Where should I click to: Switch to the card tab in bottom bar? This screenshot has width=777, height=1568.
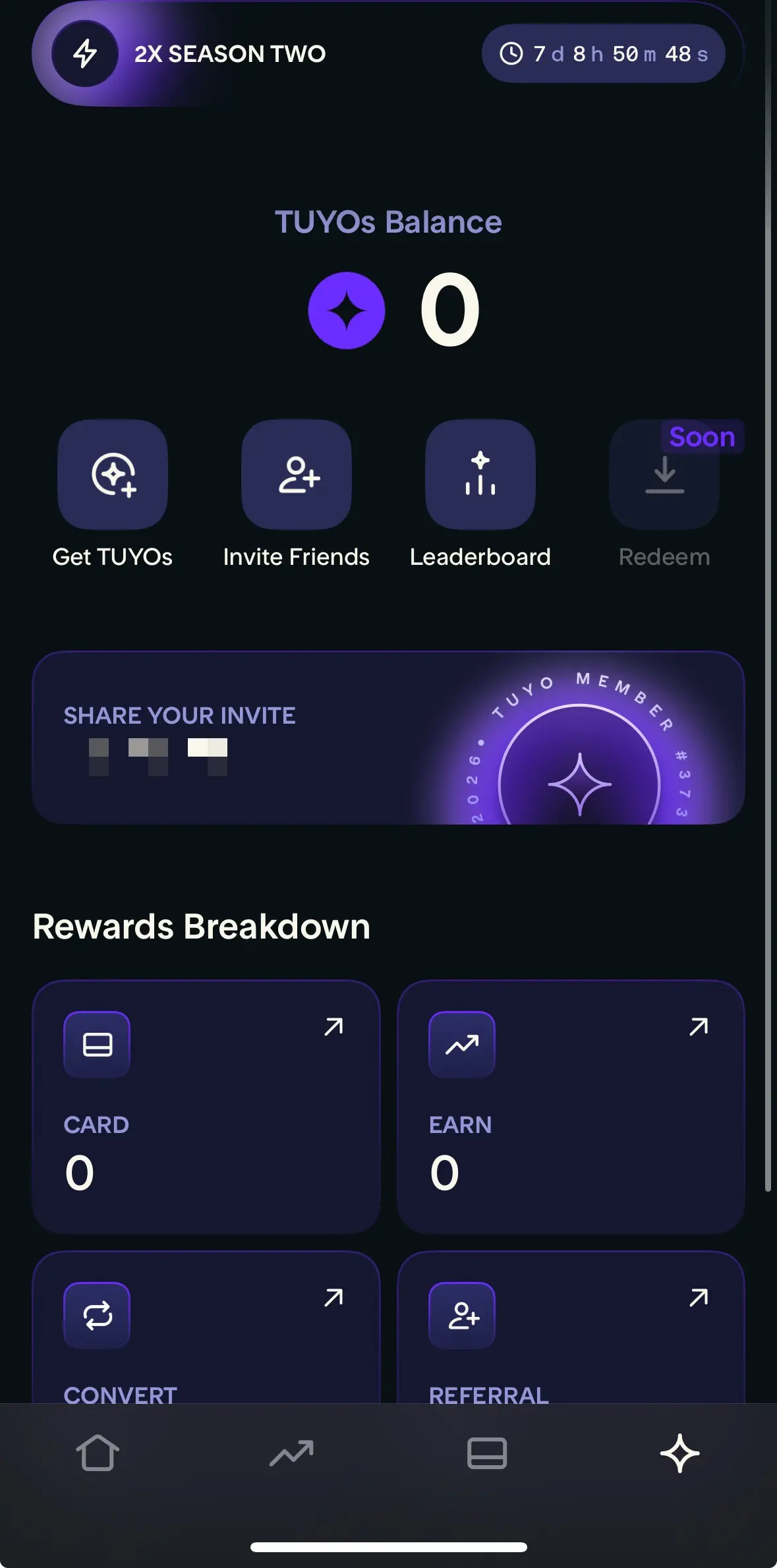[x=486, y=1453]
